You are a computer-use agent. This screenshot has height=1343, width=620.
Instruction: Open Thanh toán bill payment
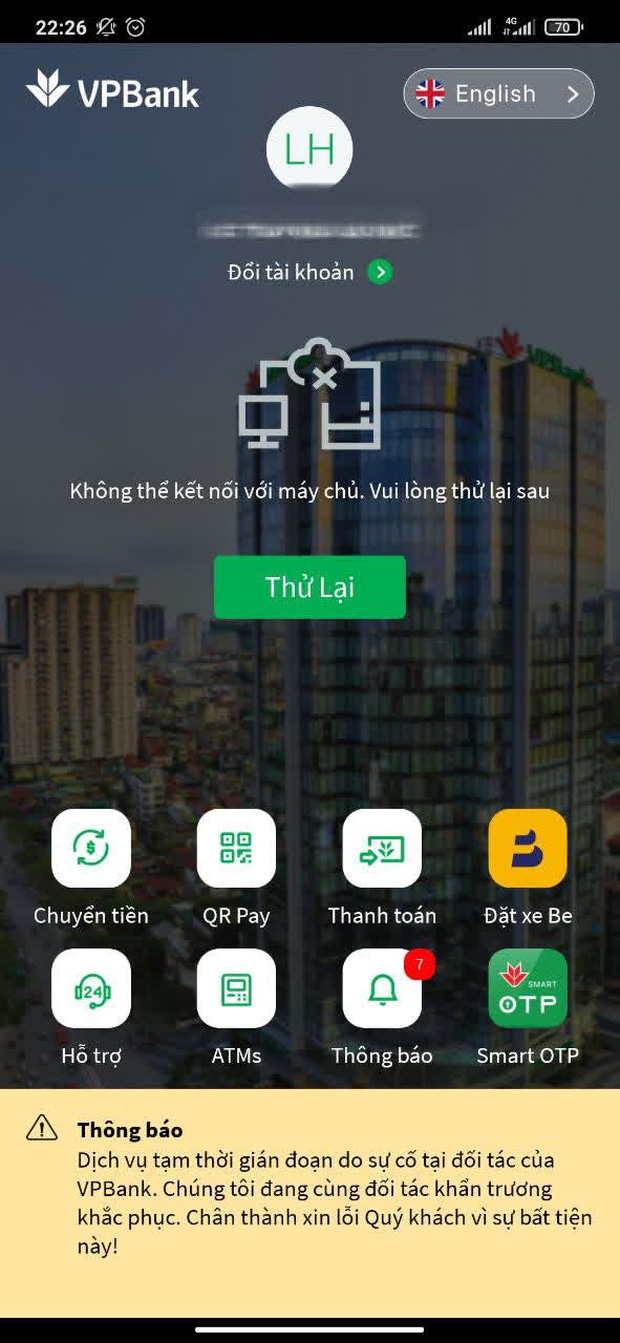point(382,849)
